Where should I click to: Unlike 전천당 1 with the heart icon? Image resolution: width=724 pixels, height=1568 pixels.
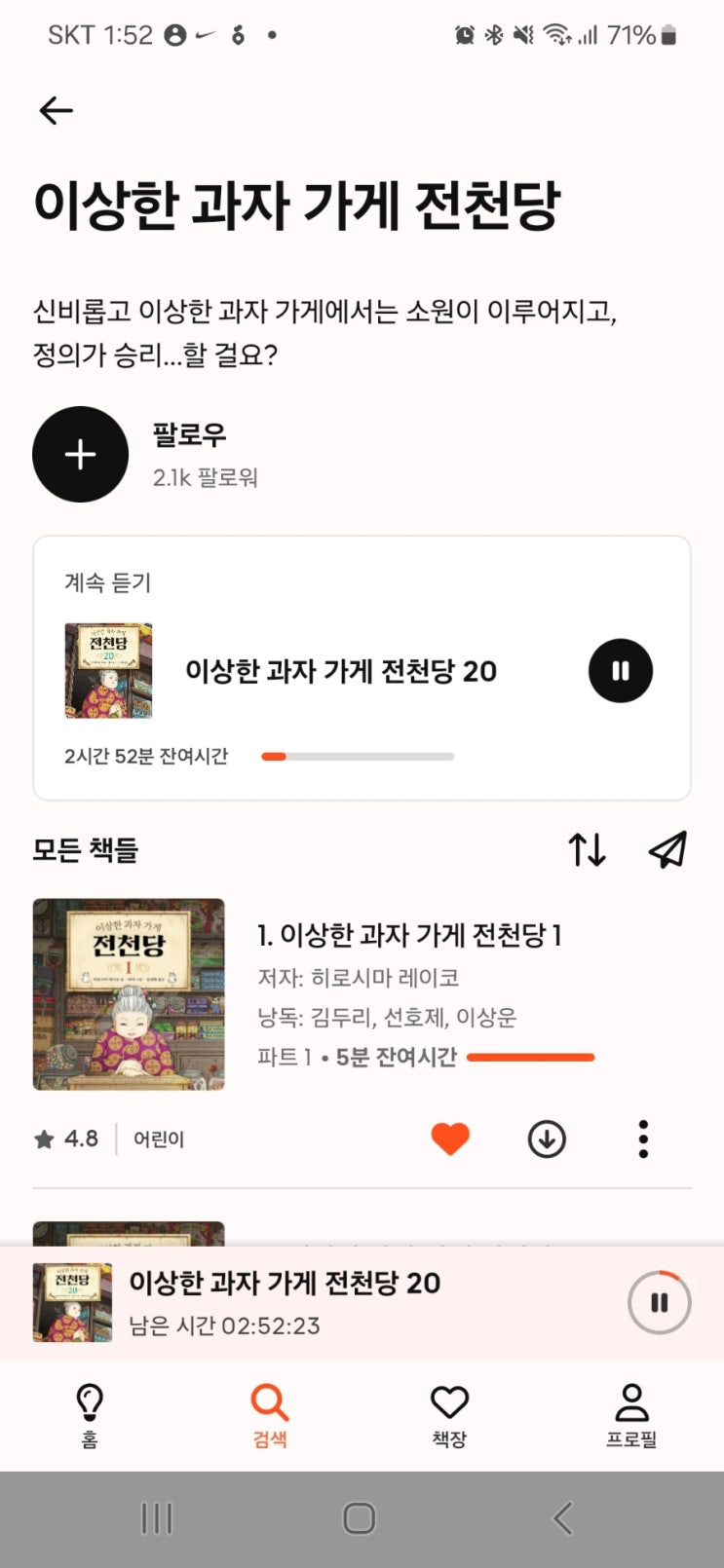click(450, 1139)
